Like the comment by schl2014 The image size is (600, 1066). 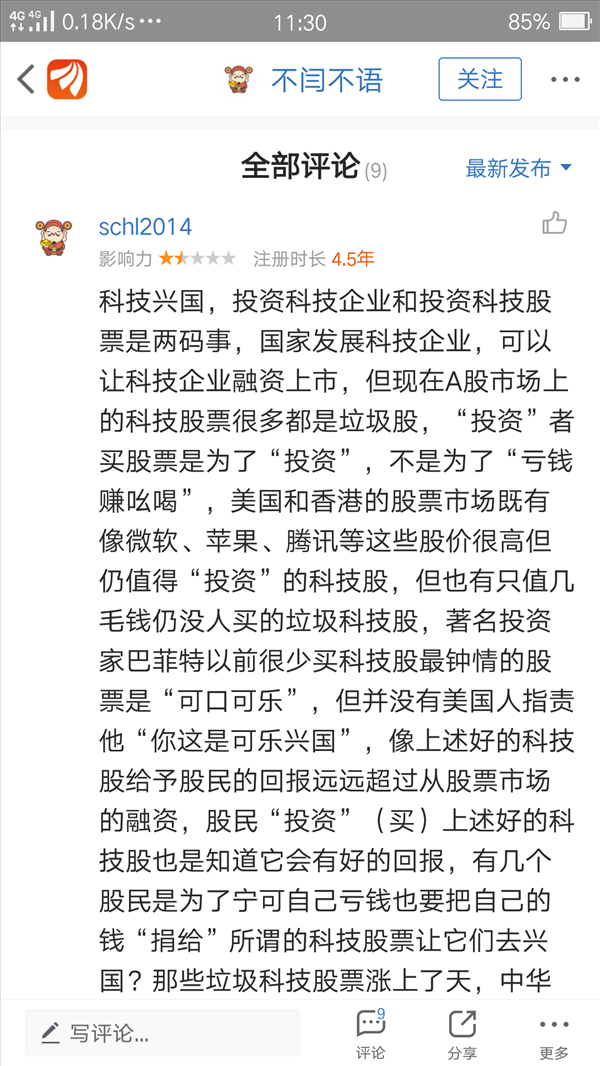(x=554, y=223)
